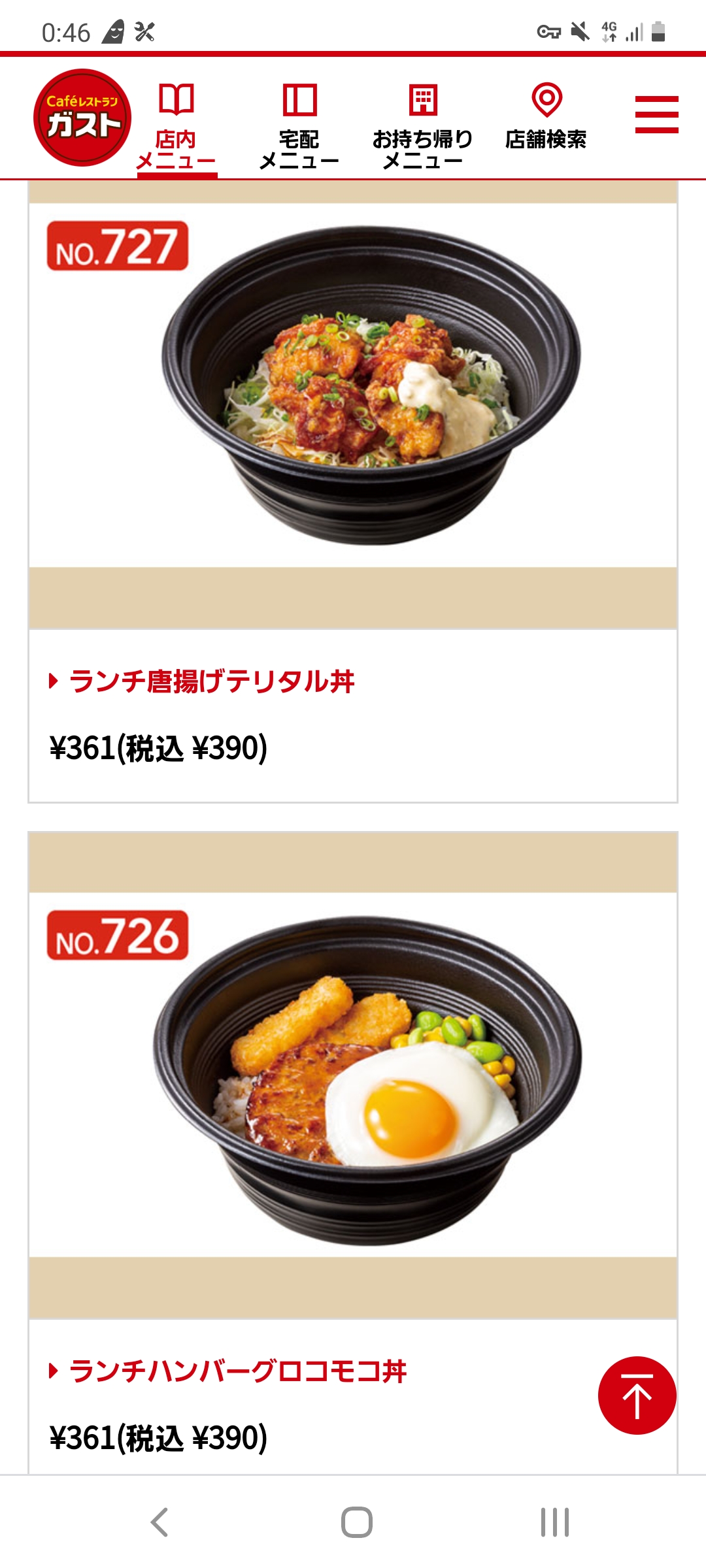The height and width of the screenshot is (1568, 706).
Task: Go to the ガスト home logo
Action: 82,118
